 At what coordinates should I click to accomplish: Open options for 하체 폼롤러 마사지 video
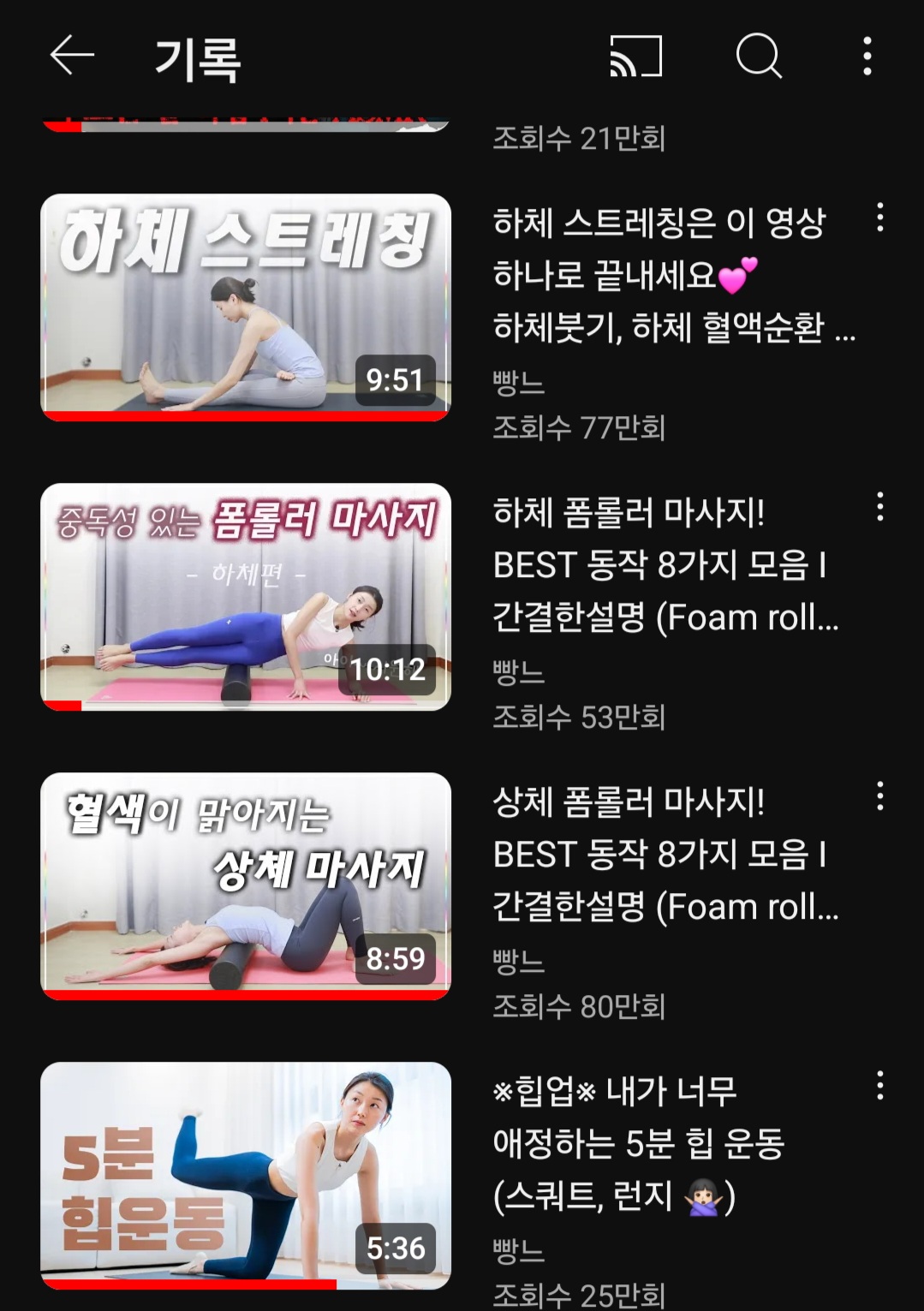879,508
